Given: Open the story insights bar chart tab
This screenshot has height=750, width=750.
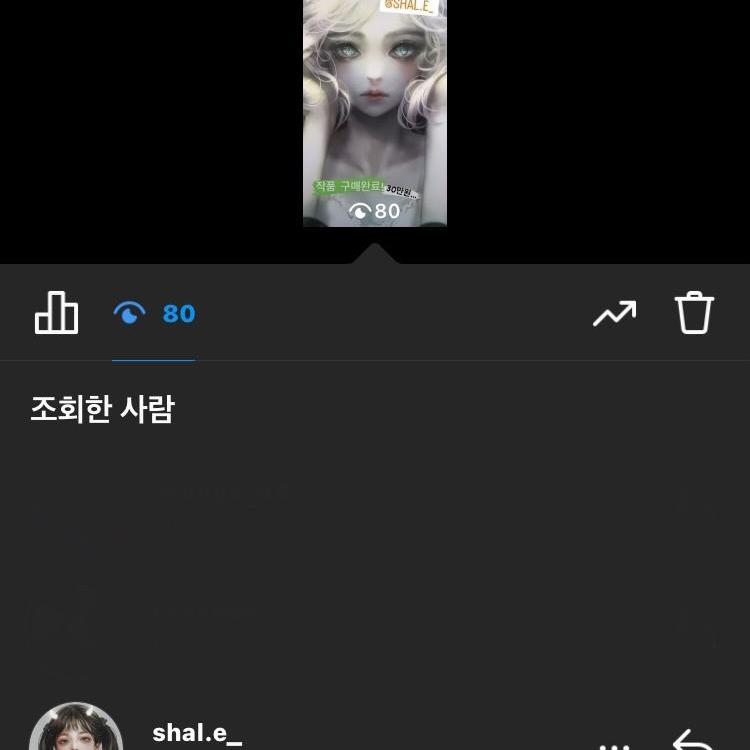Looking at the screenshot, I should coord(56,313).
